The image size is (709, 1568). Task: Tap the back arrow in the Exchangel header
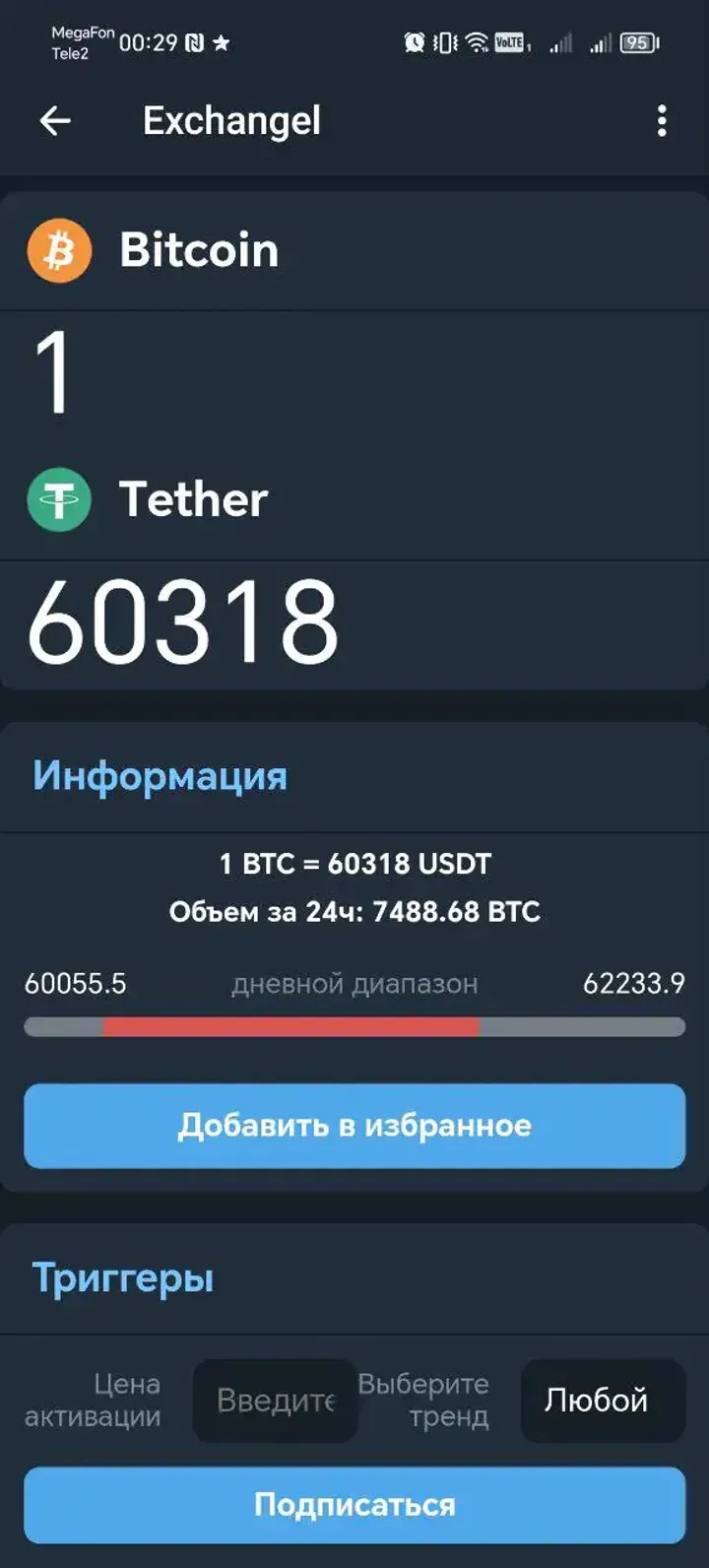pos(56,120)
